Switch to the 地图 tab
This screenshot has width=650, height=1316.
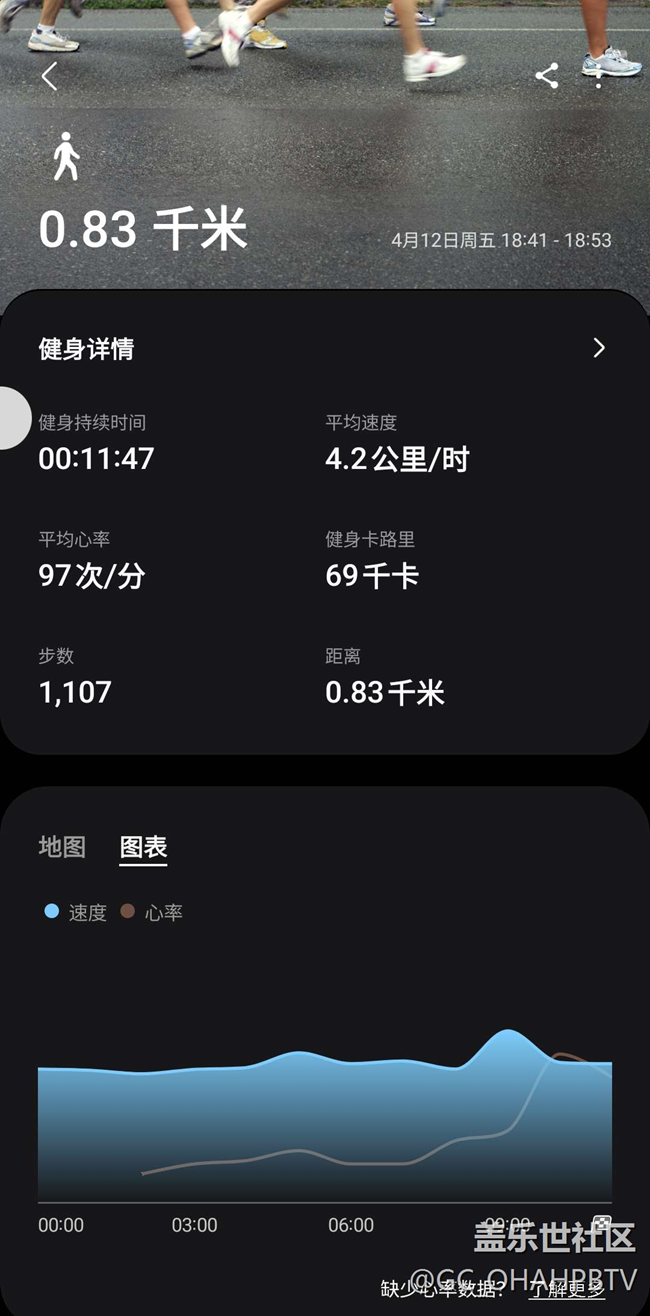coord(62,847)
